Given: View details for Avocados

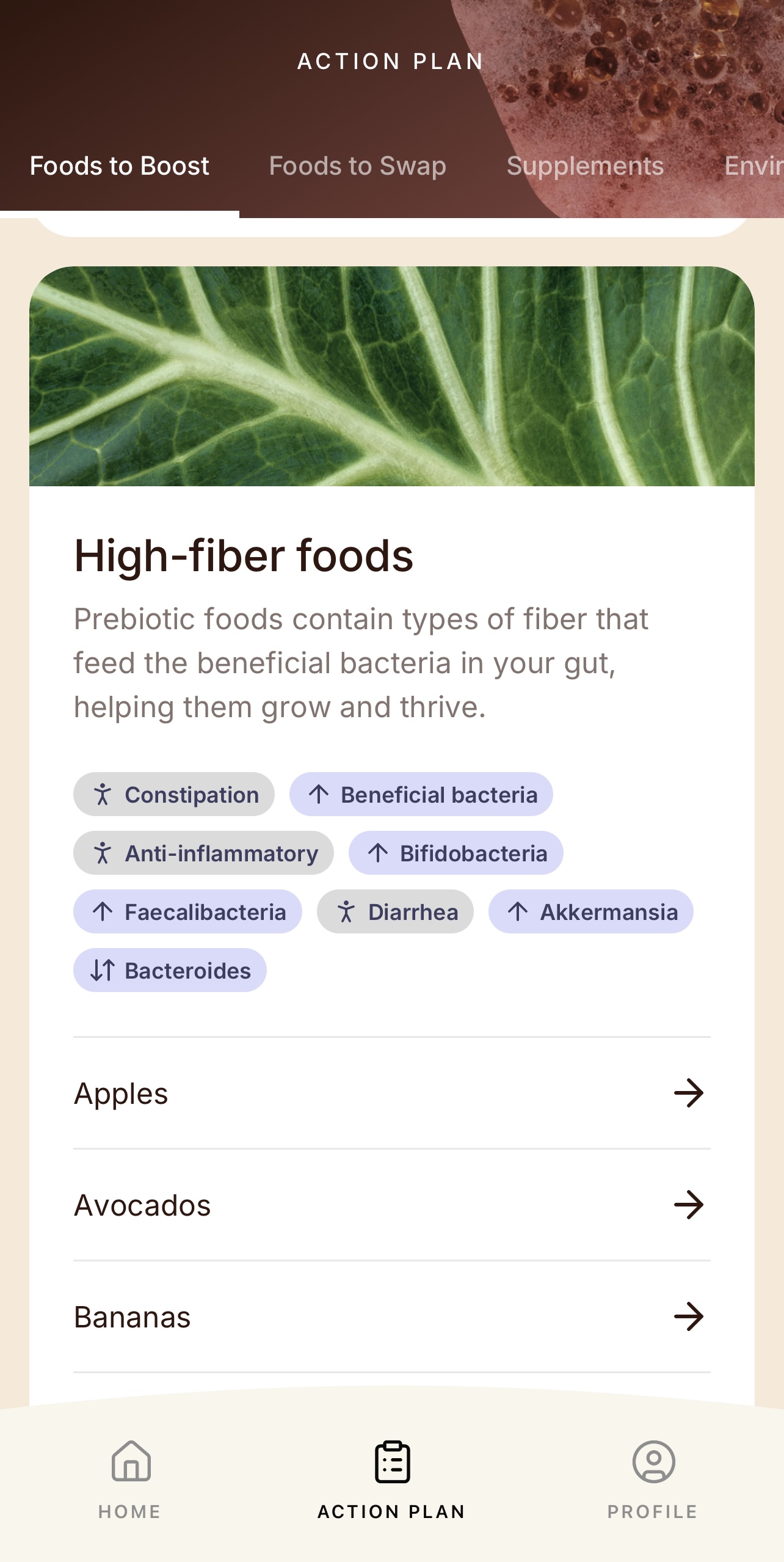Looking at the screenshot, I should coord(391,1205).
